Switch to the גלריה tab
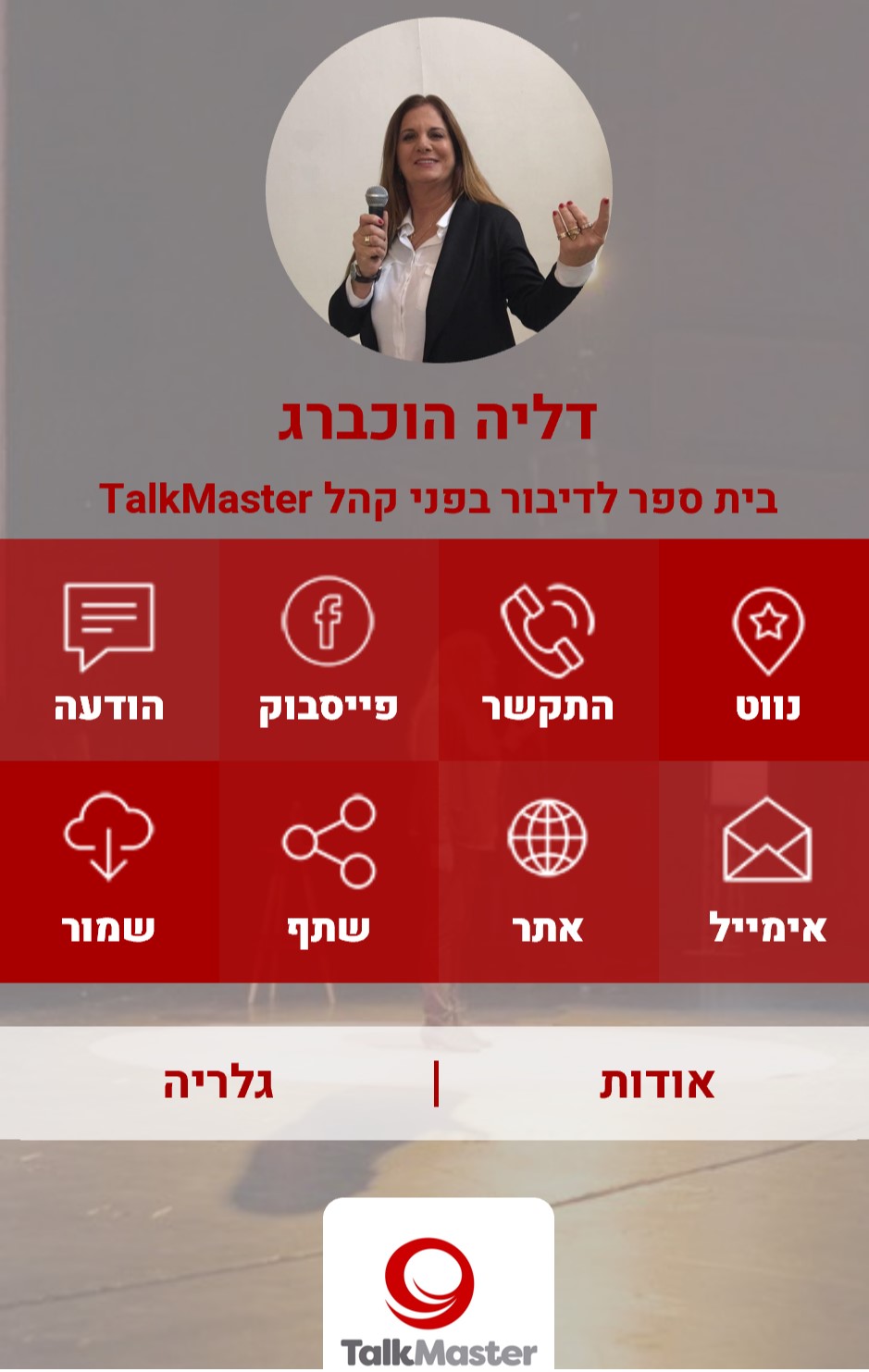869x1372 pixels. (x=218, y=1083)
